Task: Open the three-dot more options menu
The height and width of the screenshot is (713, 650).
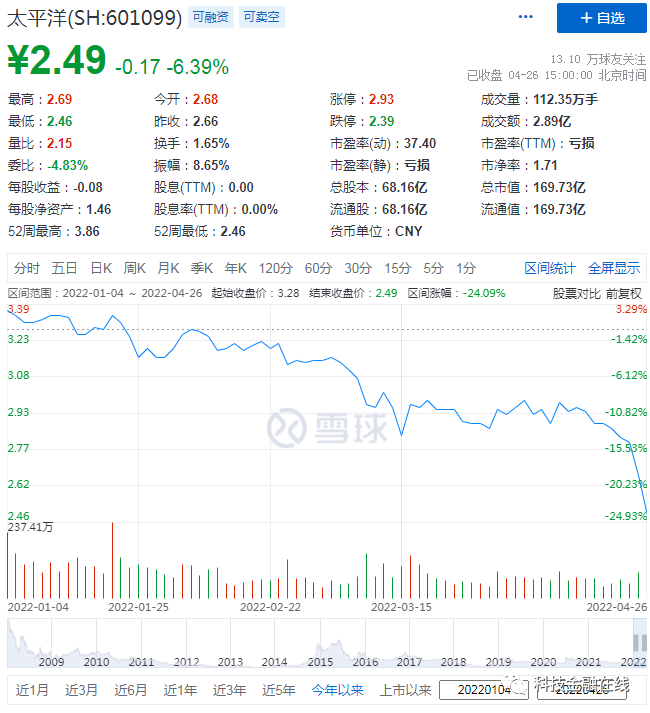Action: (x=525, y=18)
